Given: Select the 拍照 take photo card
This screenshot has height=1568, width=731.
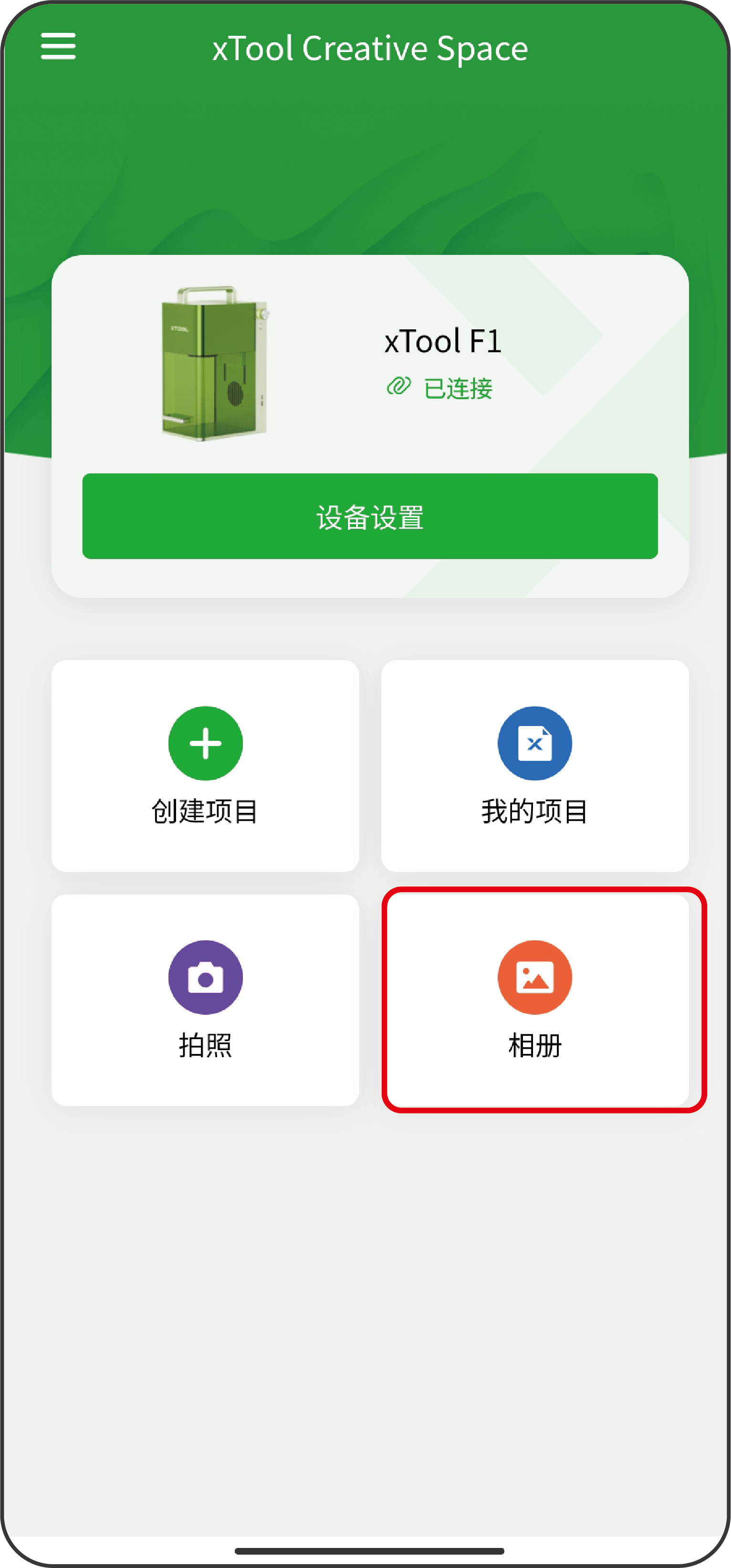Looking at the screenshot, I should click(x=205, y=1000).
